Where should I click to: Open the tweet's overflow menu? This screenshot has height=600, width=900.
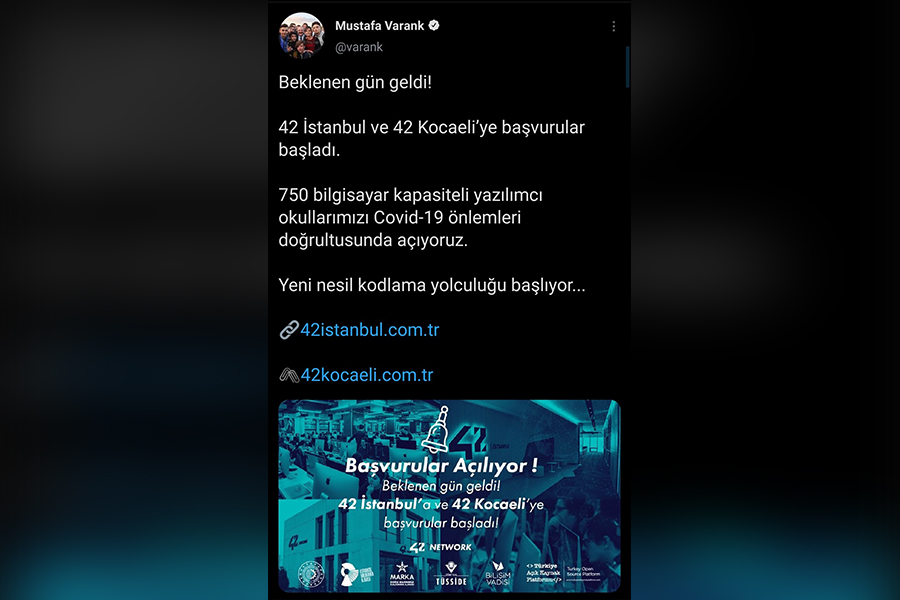point(614,27)
